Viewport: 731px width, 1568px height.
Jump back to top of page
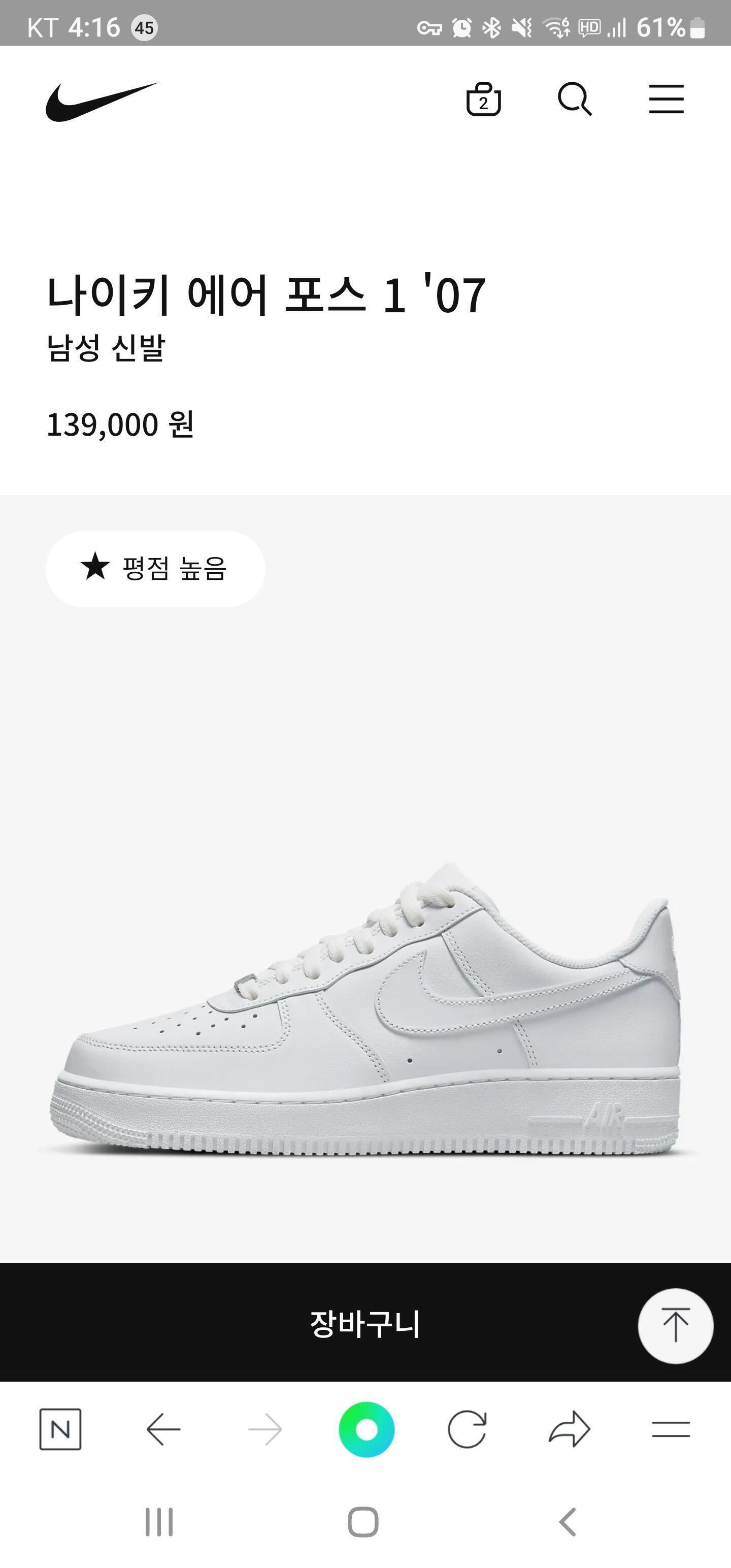click(675, 1325)
